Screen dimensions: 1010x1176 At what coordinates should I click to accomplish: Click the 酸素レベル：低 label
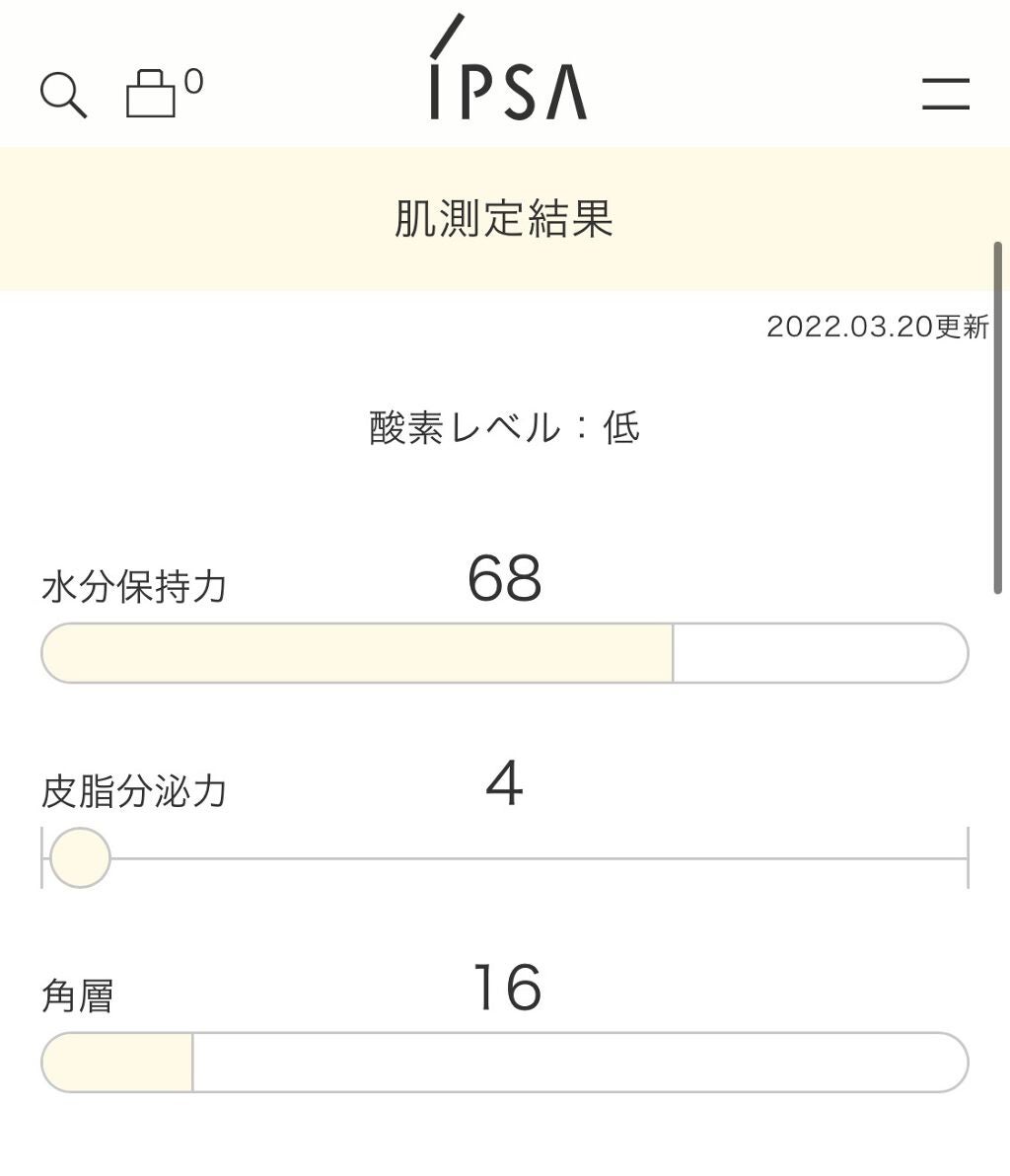pyautogui.click(x=505, y=427)
